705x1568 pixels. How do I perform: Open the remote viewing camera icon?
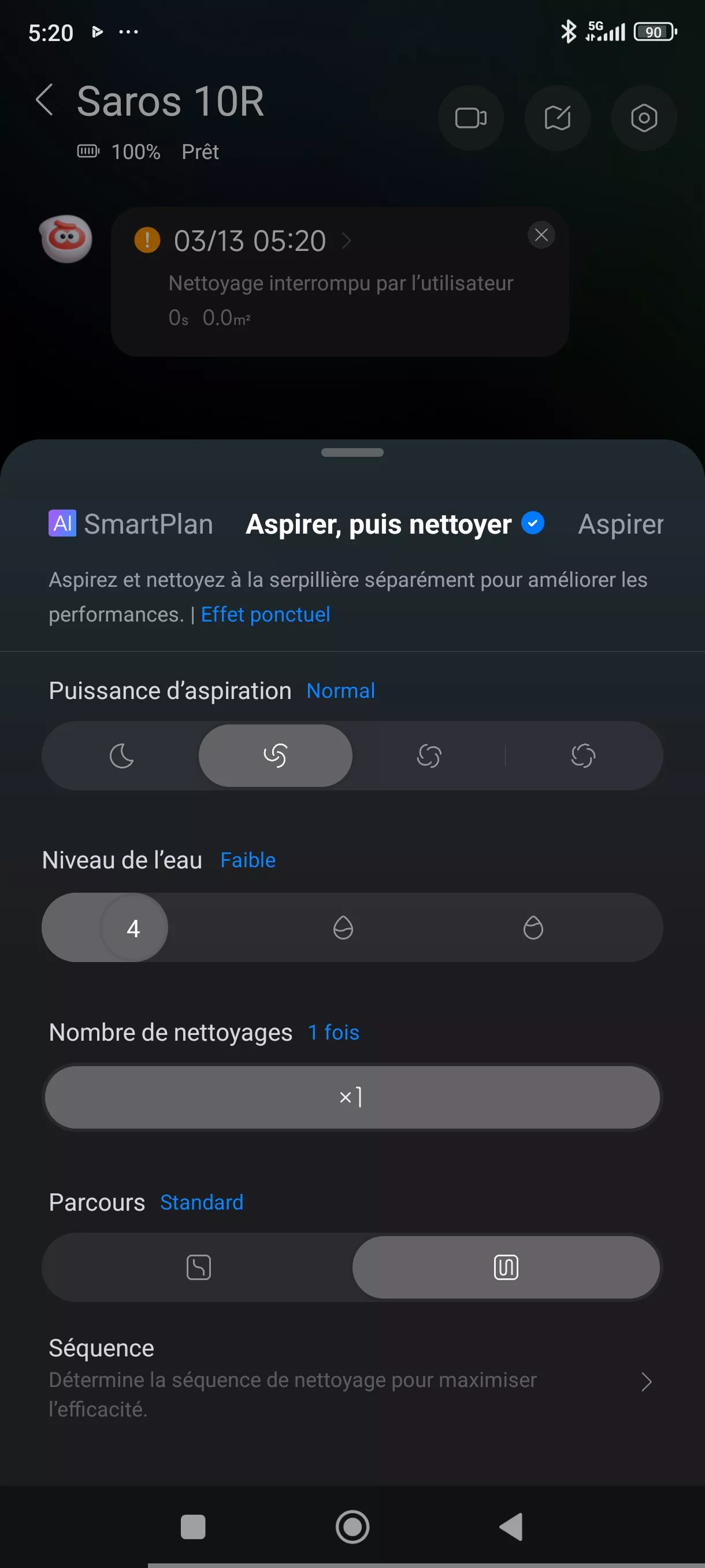click(x=471, y=118)
